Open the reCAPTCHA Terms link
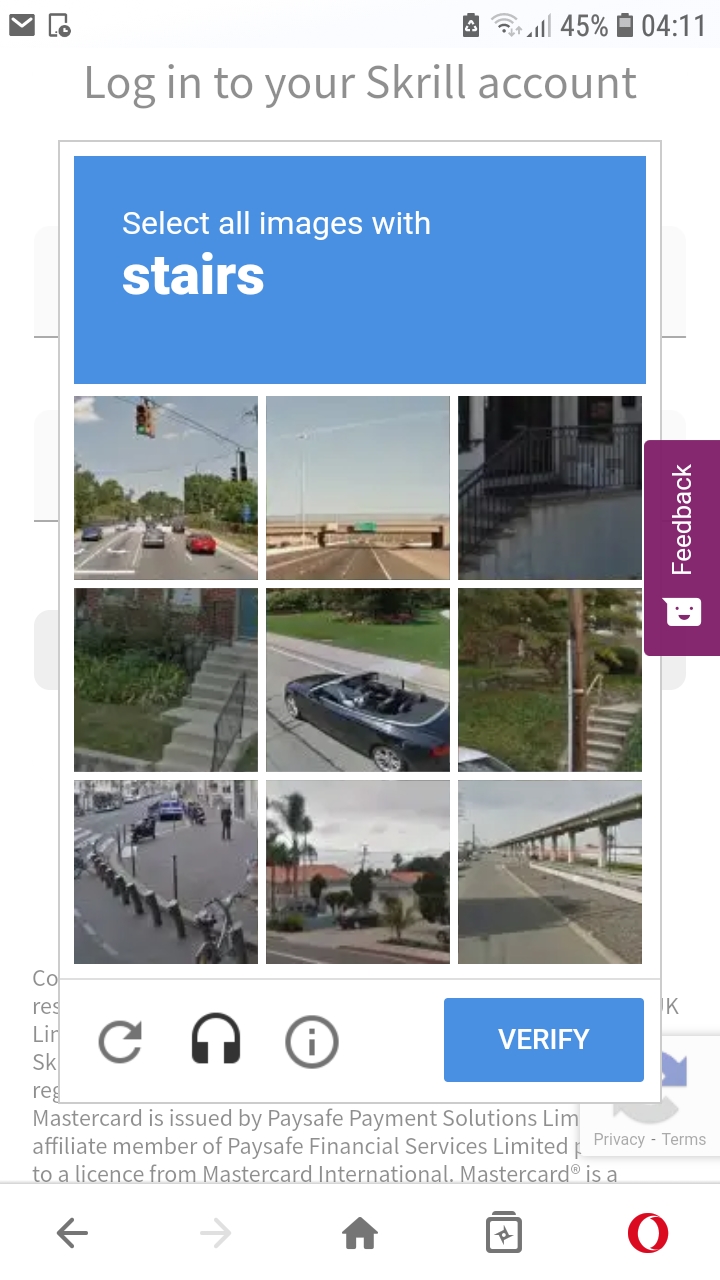720x1280 pixels. [684, 1139]
